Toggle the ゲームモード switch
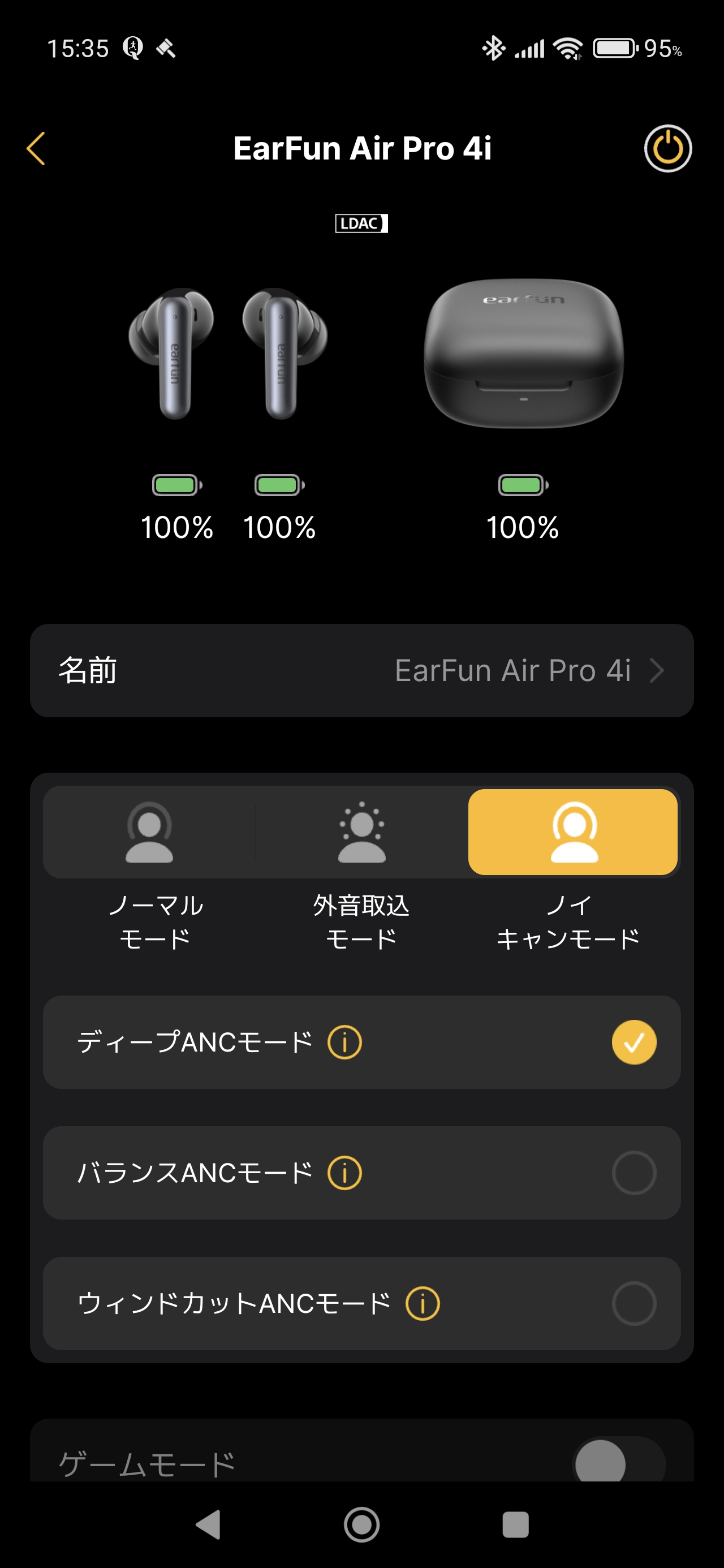 tap(618, 1461)
